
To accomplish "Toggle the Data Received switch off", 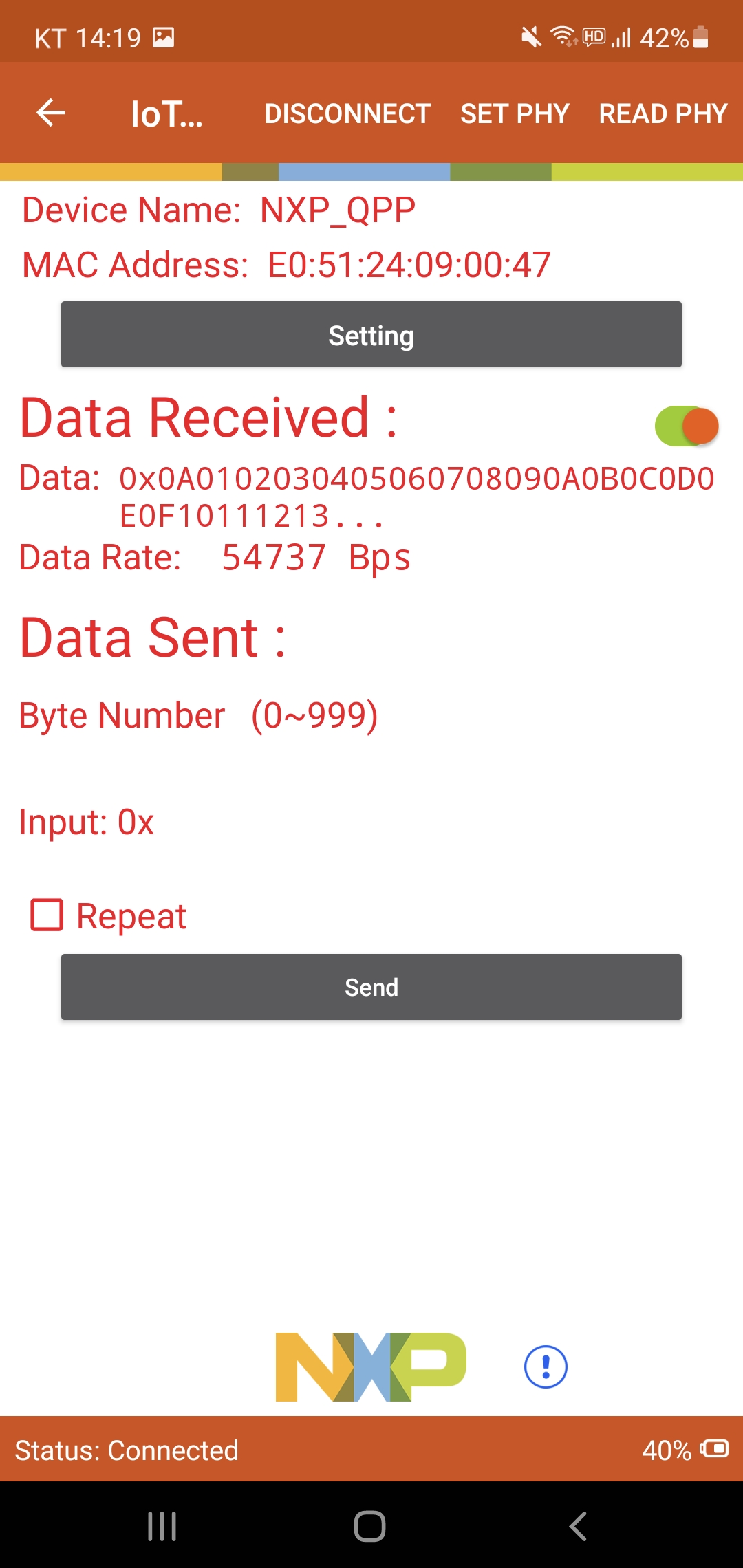I will click(x=687, y=426).
